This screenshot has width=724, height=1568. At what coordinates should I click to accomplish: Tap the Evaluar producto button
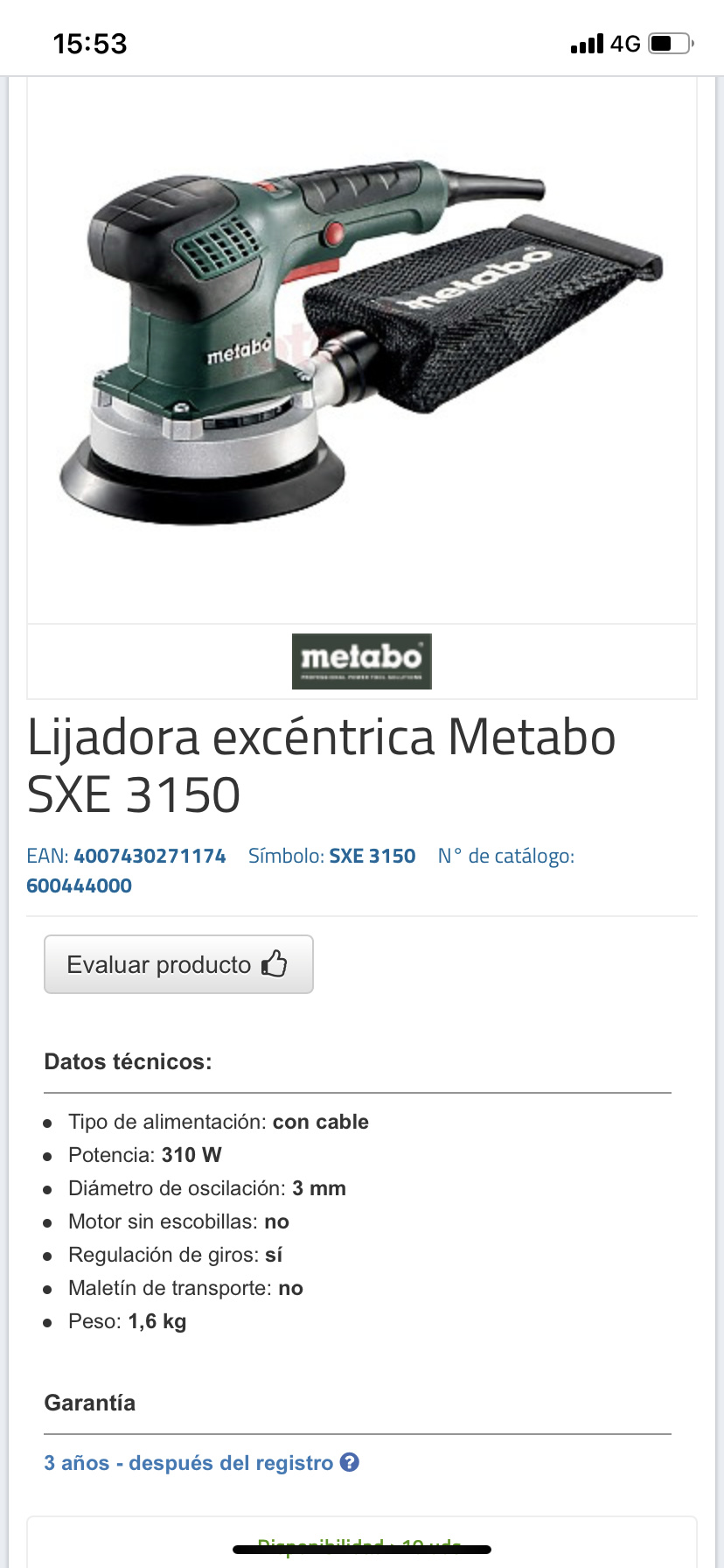pos(178,964)
